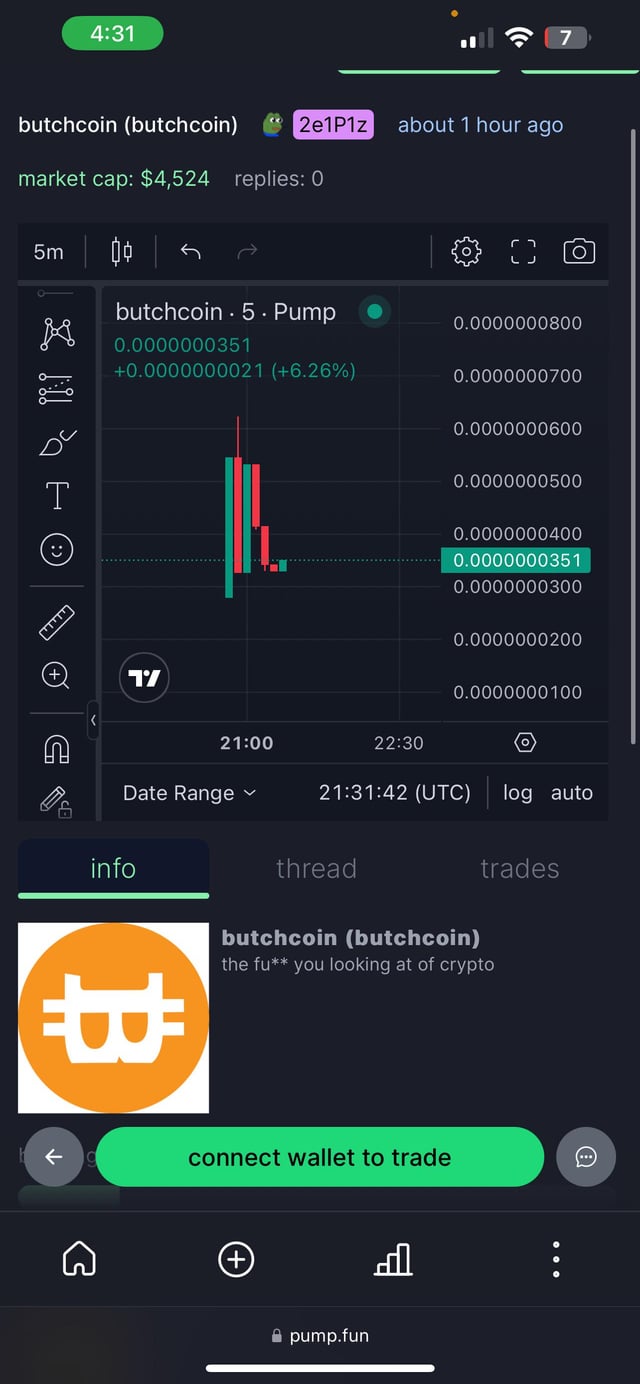The width and height of the screenshot is (640, 1384).
Task: Enter fullscreen chart mode
Action: coord(523,252)
